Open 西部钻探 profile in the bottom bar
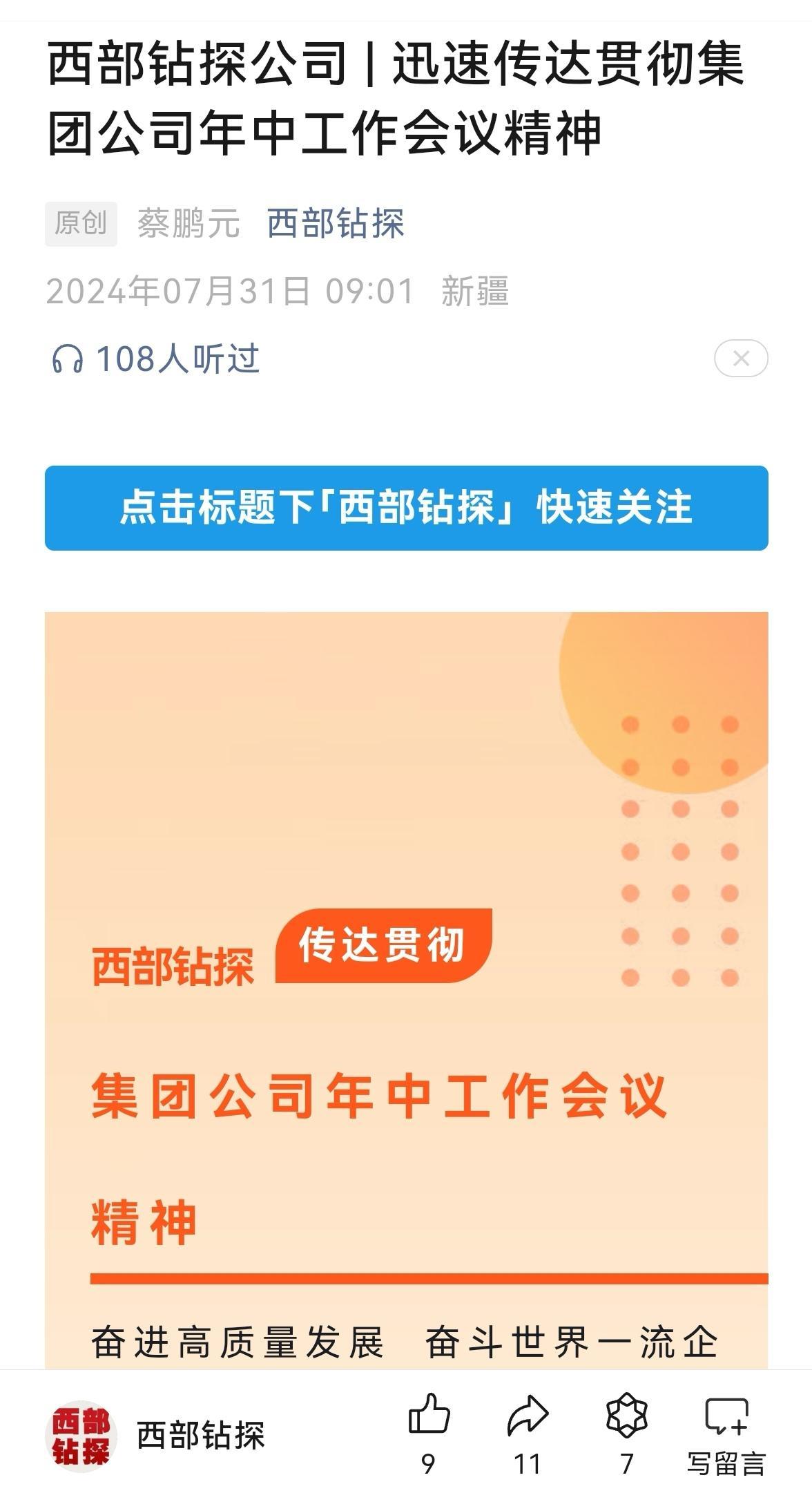This screenshot has height=1502, width=812. click(x=156, y=1436)
